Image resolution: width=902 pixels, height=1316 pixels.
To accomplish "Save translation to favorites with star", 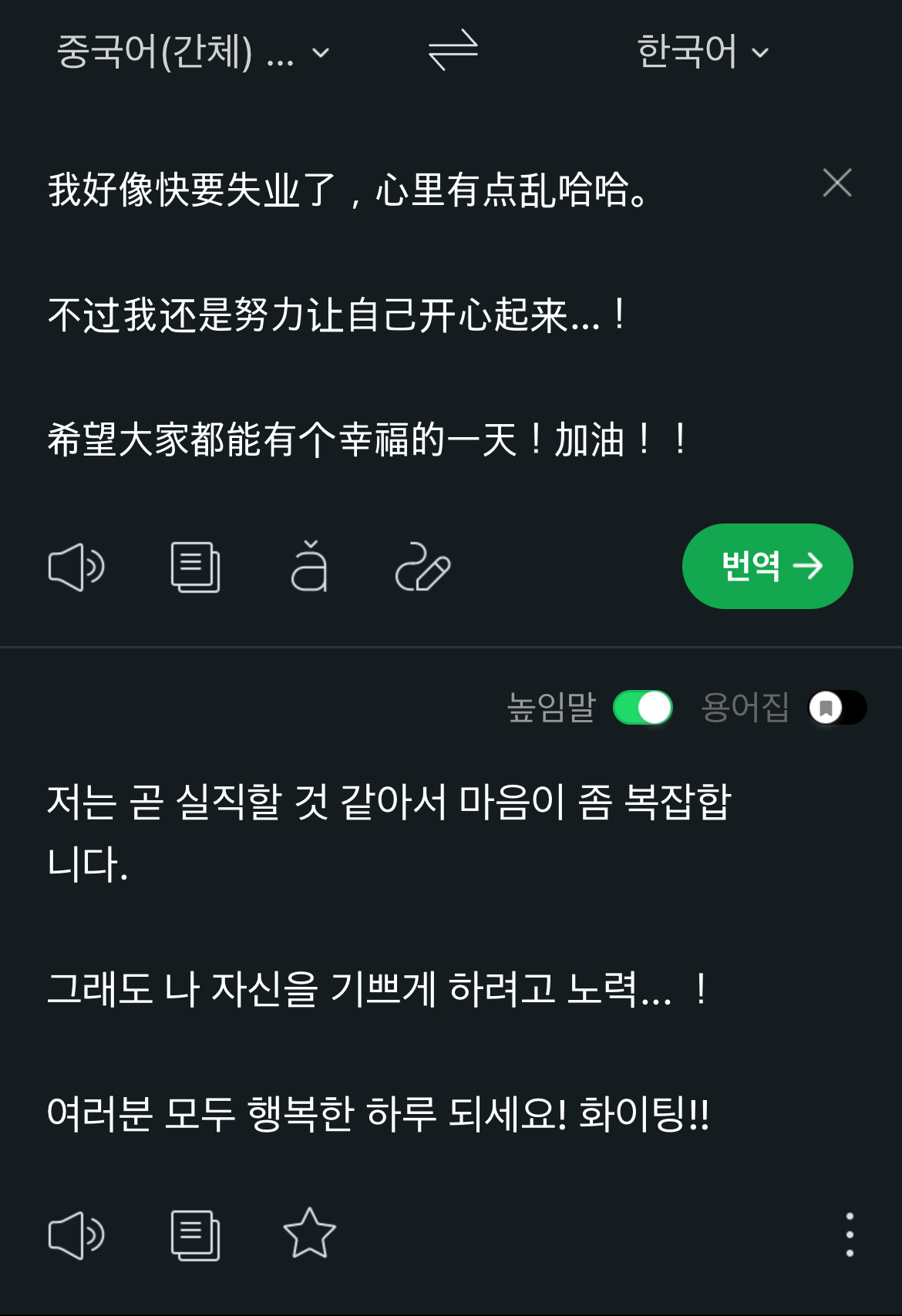I will [309, 1234].
